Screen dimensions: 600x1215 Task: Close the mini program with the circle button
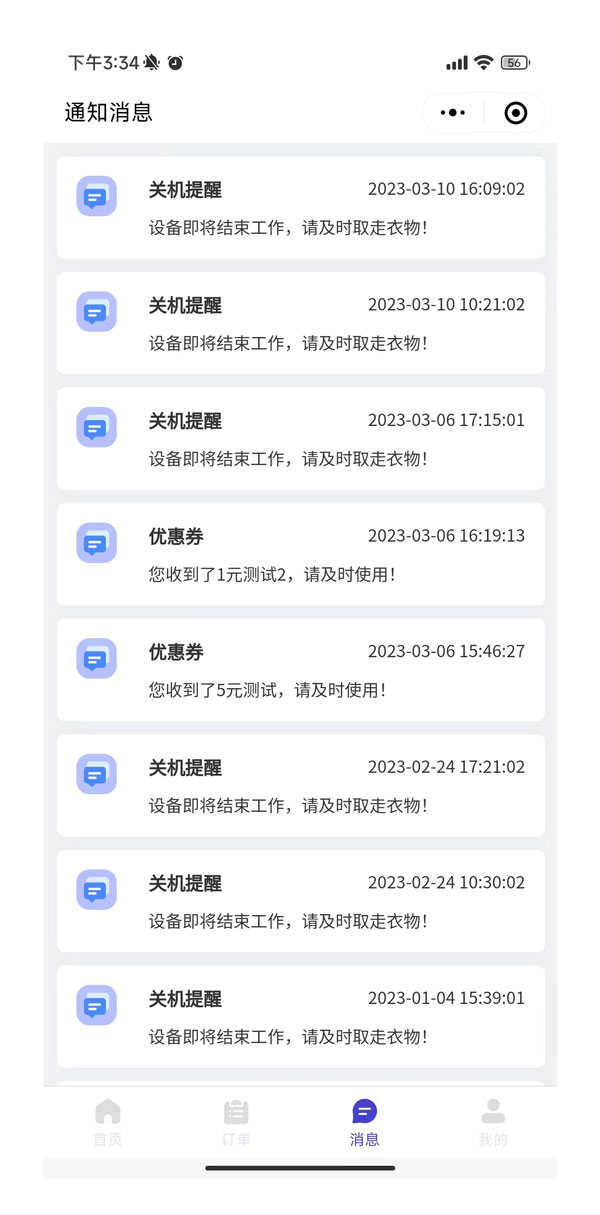(x=515, y=113)
